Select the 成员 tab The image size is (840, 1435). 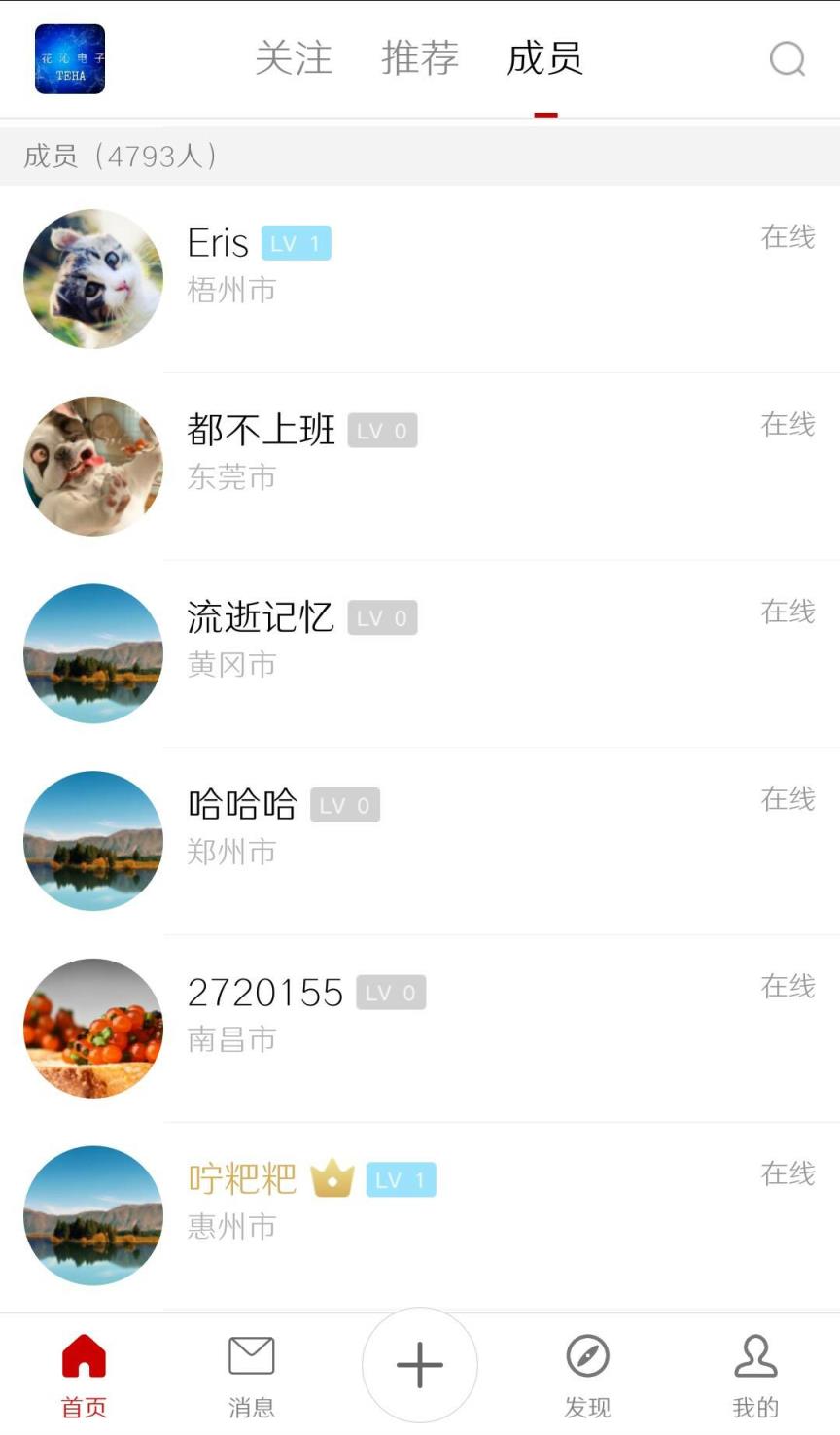(544, 59)
